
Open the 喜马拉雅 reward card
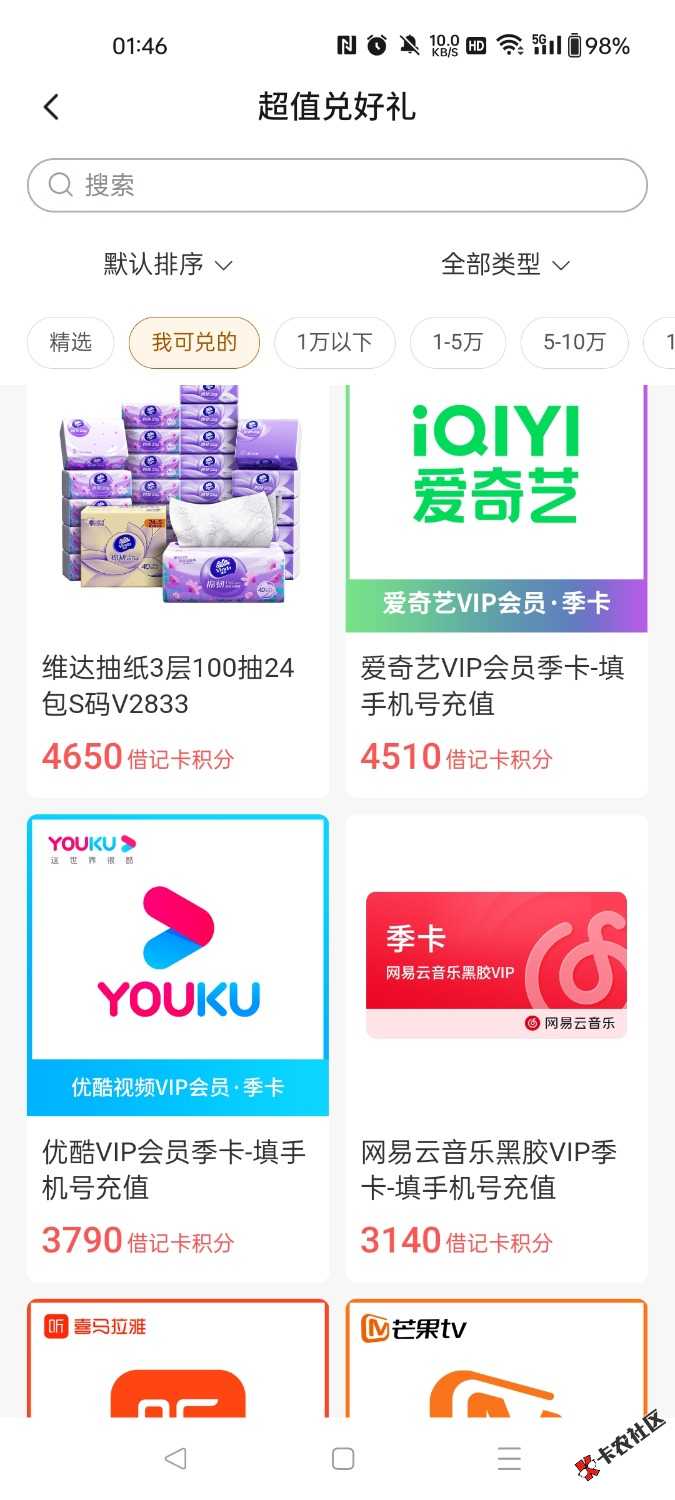178,1358
